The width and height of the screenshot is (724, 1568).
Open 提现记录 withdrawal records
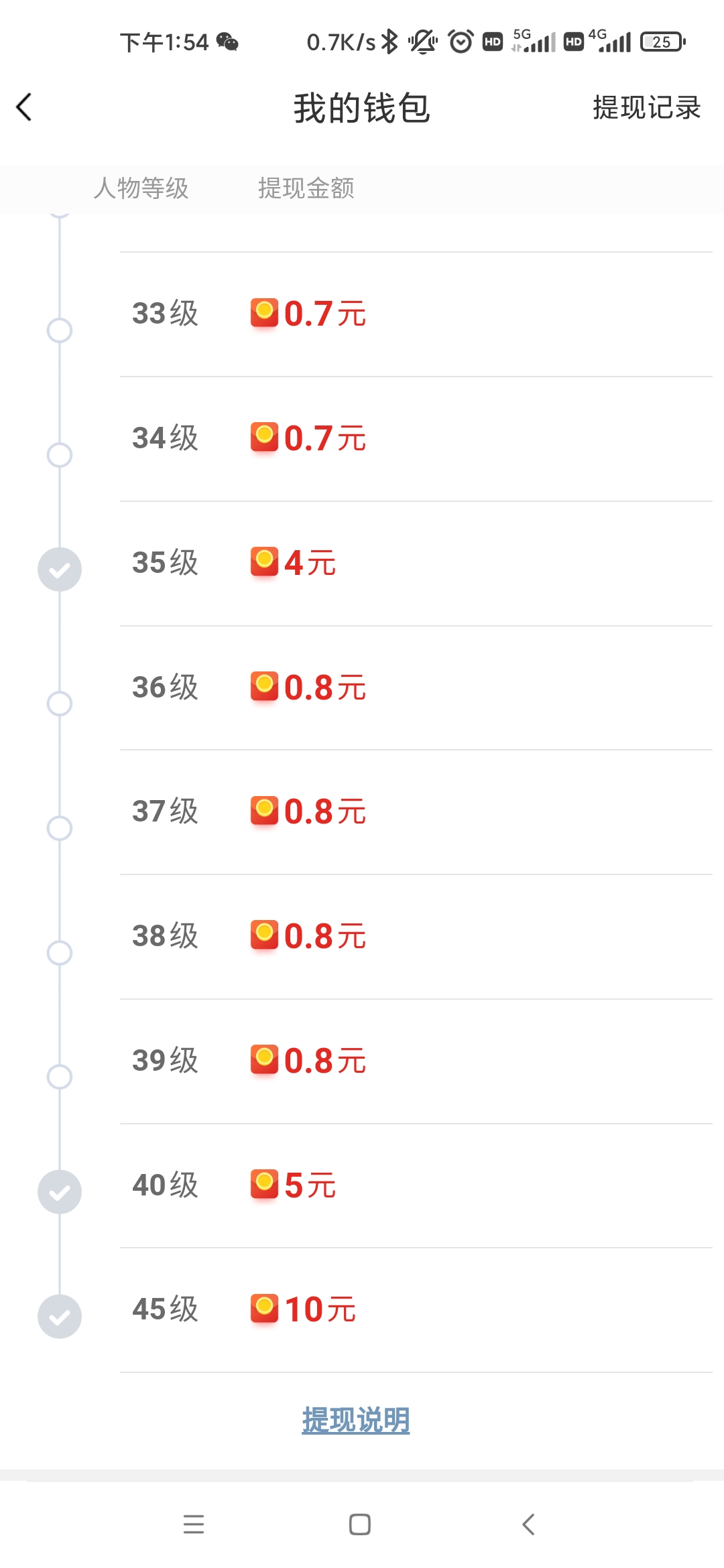[x=646, y=107]
